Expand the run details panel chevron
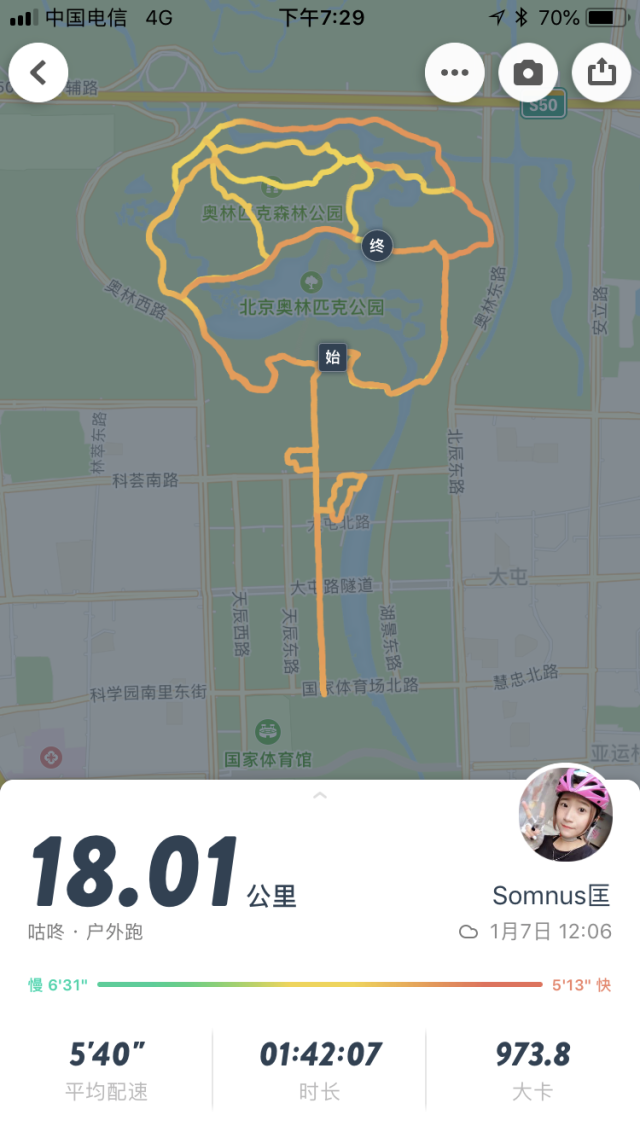The image size is (640, 1138). [320, 796]
